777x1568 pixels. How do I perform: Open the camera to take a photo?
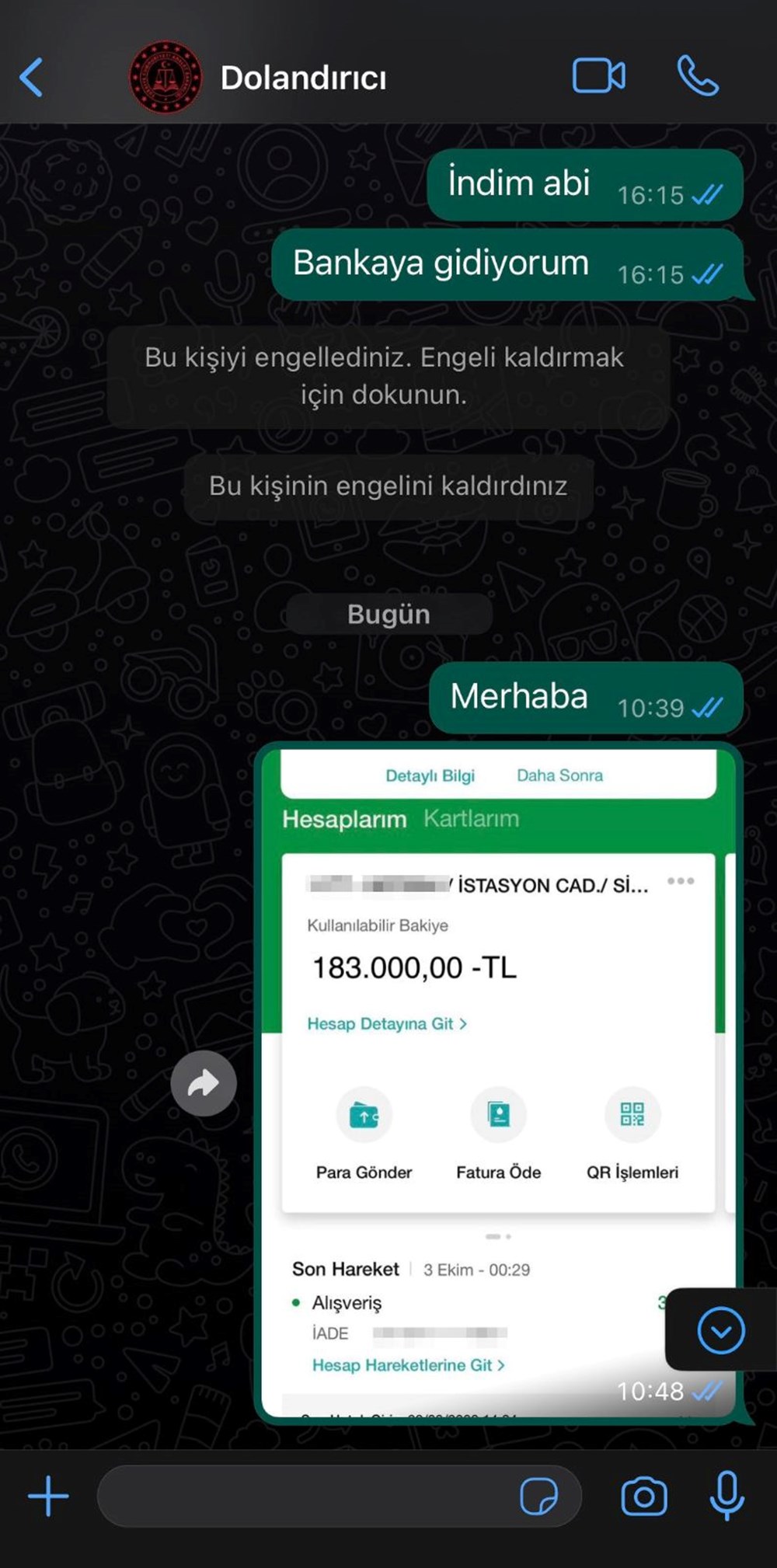(643, 1496)
